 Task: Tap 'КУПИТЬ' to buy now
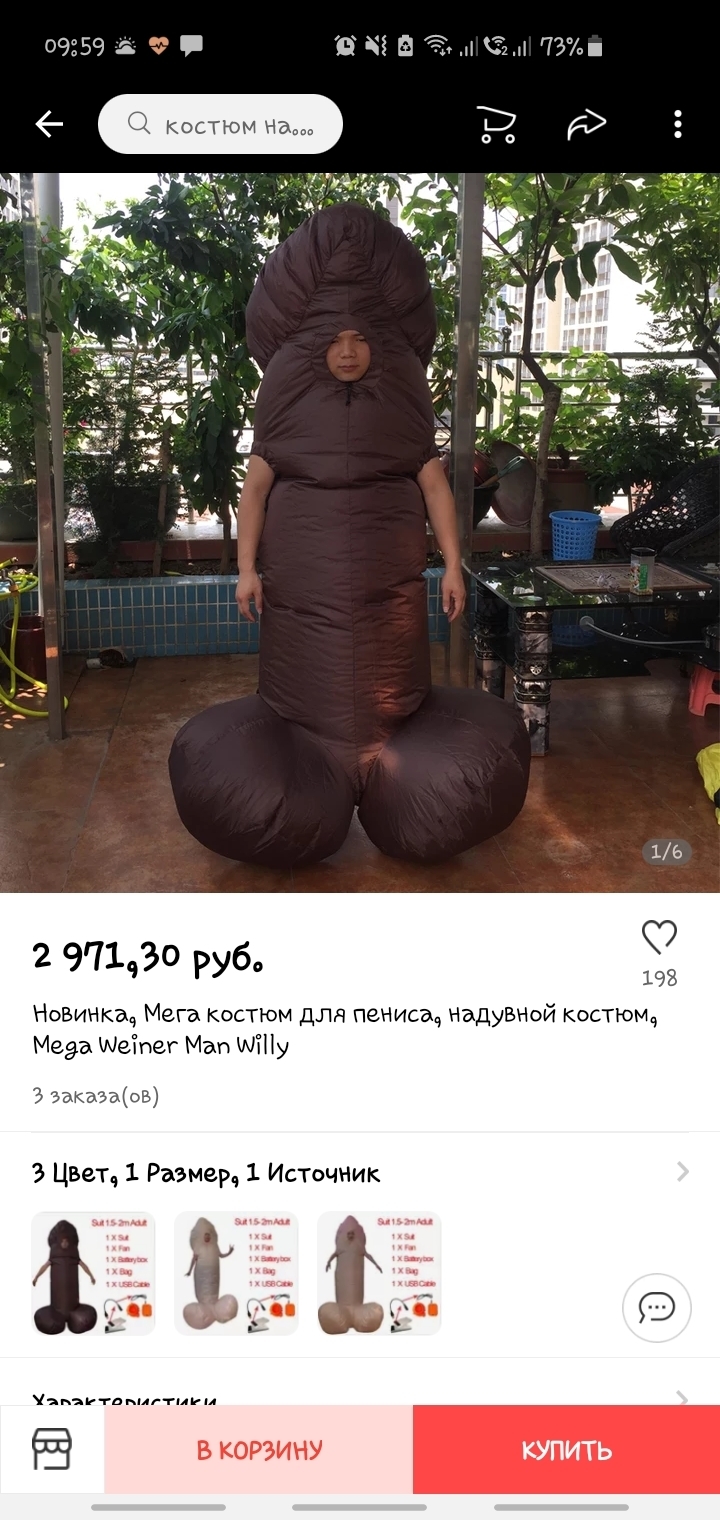point(566,1450)
